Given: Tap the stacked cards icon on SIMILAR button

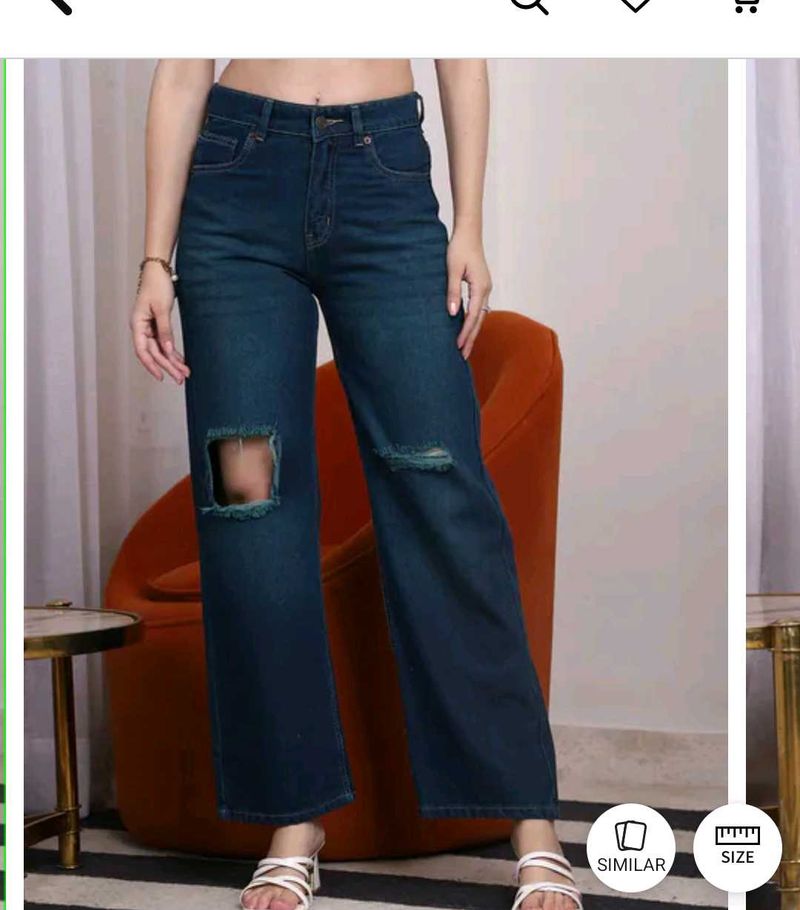Looking at the screenshot, I should click(x=630, y=834).
